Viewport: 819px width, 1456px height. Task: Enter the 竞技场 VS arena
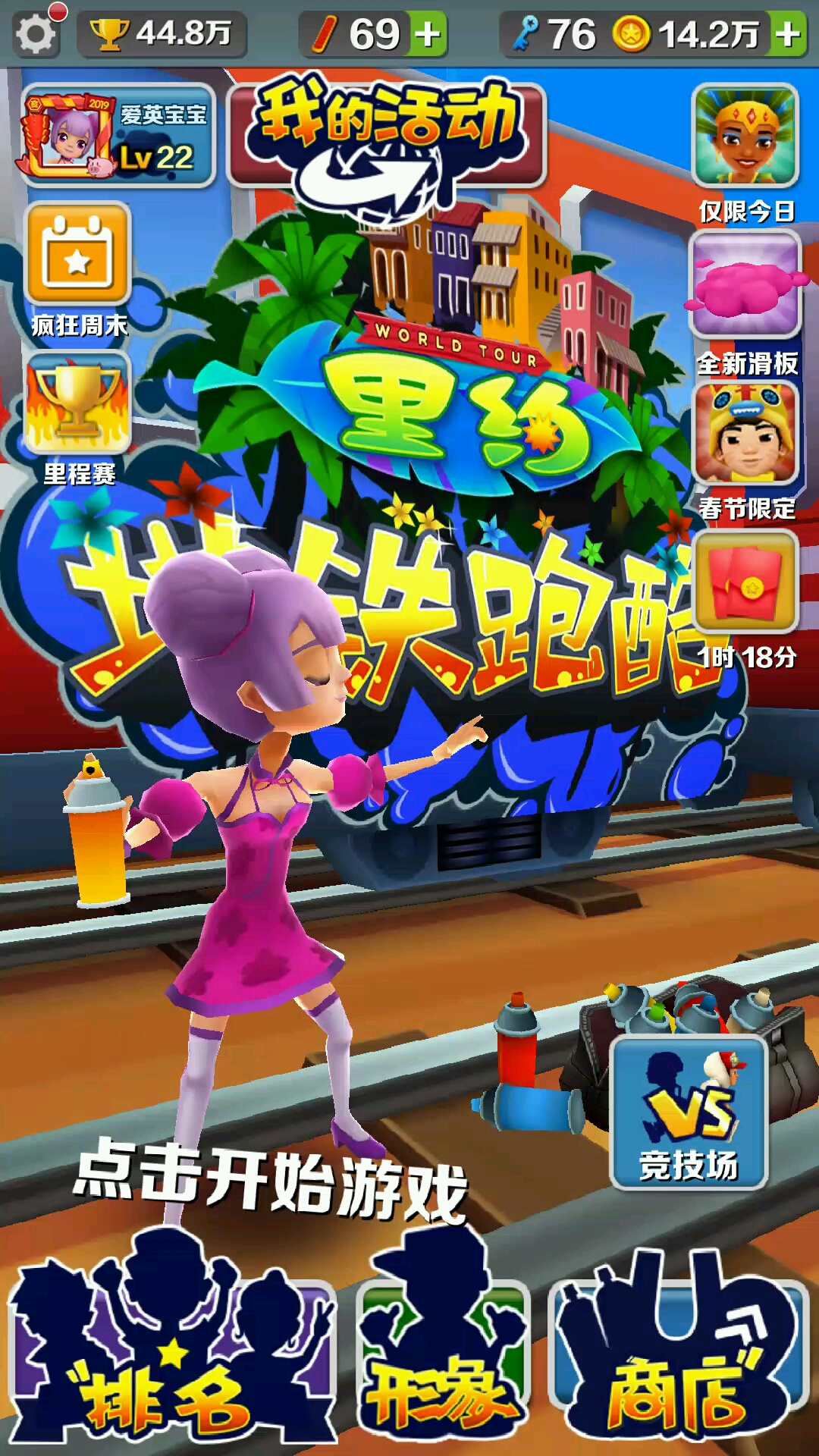(x=689, y=1112)
